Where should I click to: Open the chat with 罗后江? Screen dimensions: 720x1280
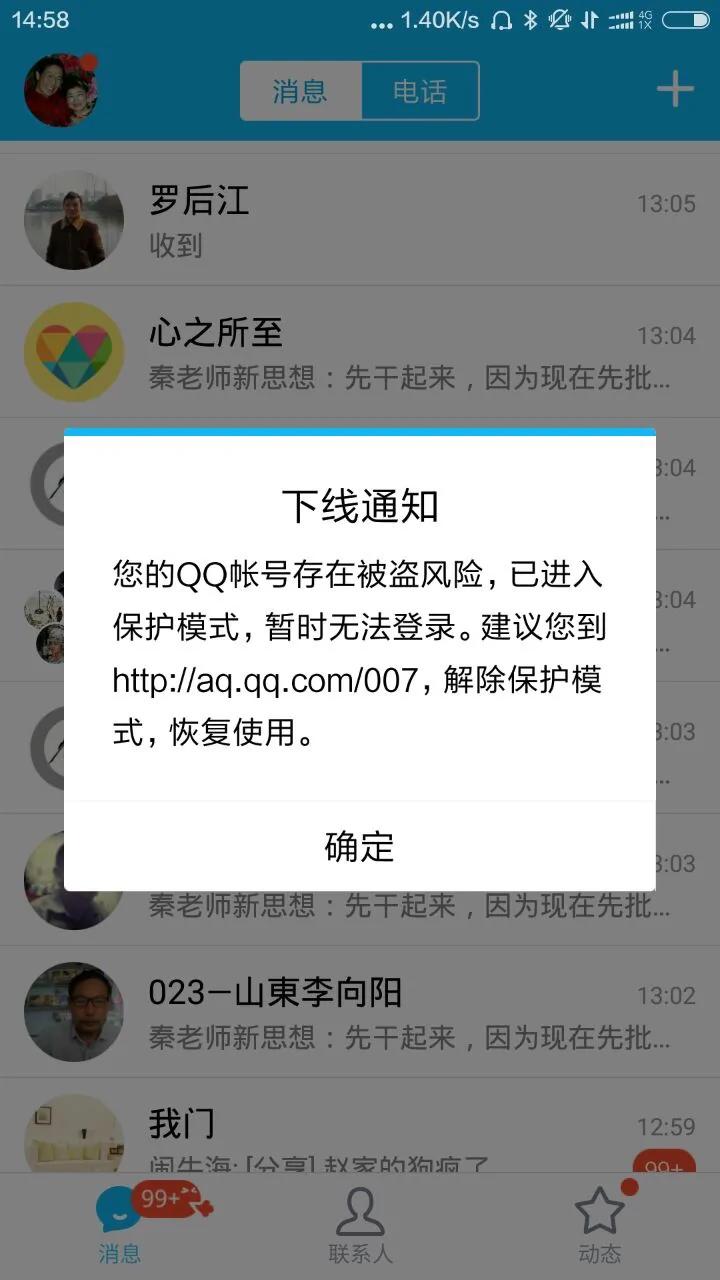click(360, 220)
